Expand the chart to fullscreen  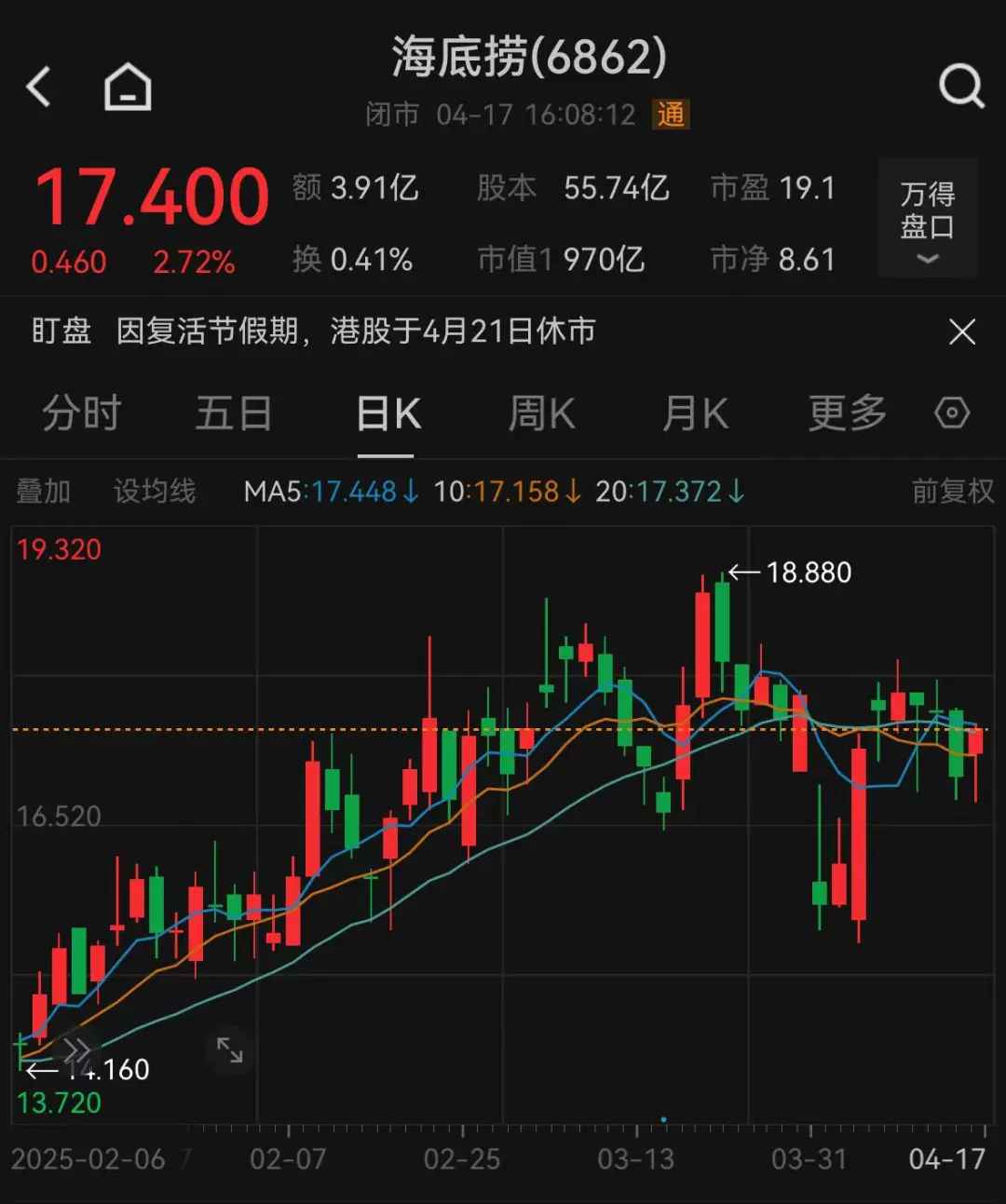229,1050
